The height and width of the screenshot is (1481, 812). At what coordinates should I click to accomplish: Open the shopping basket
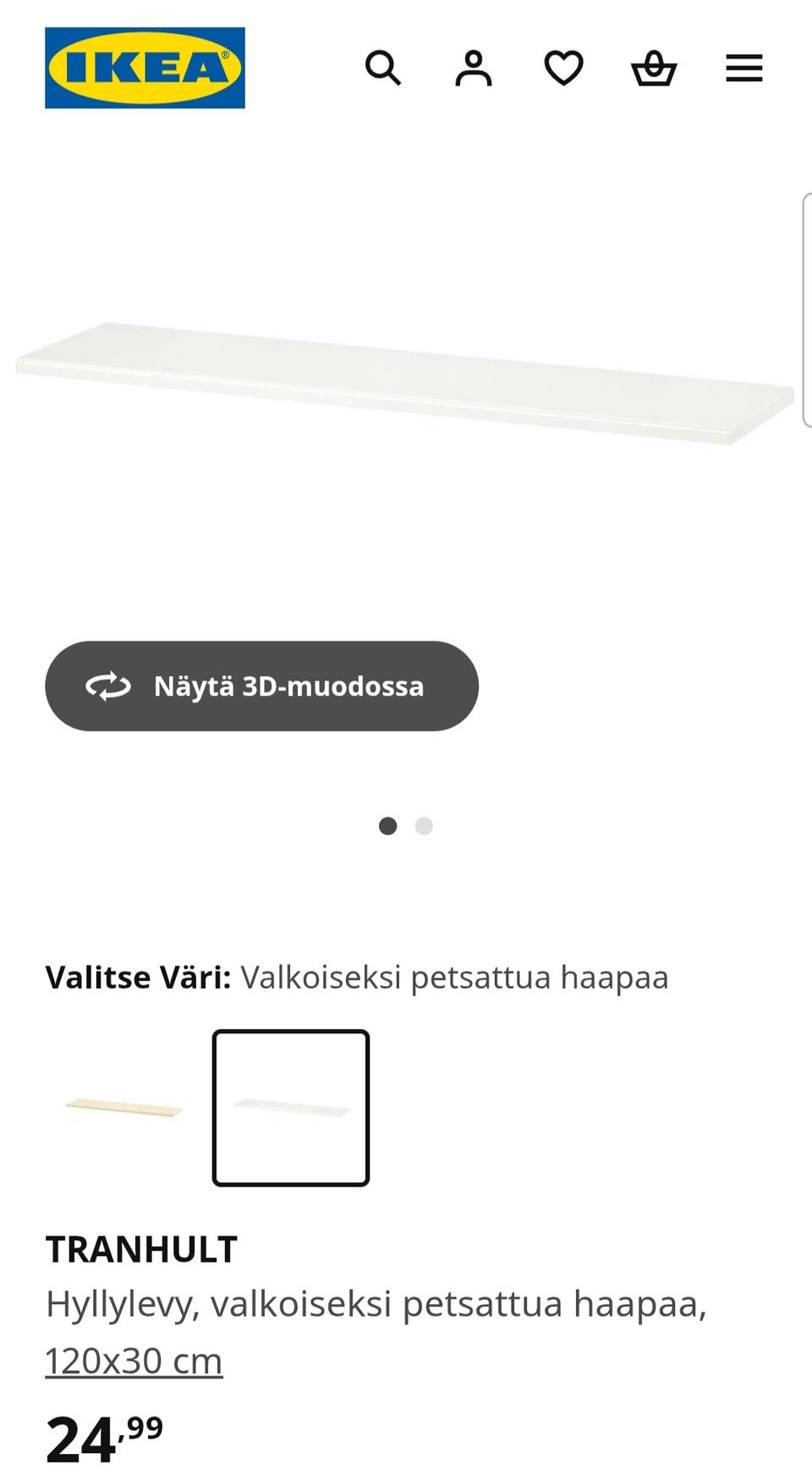tap(653, 68)
